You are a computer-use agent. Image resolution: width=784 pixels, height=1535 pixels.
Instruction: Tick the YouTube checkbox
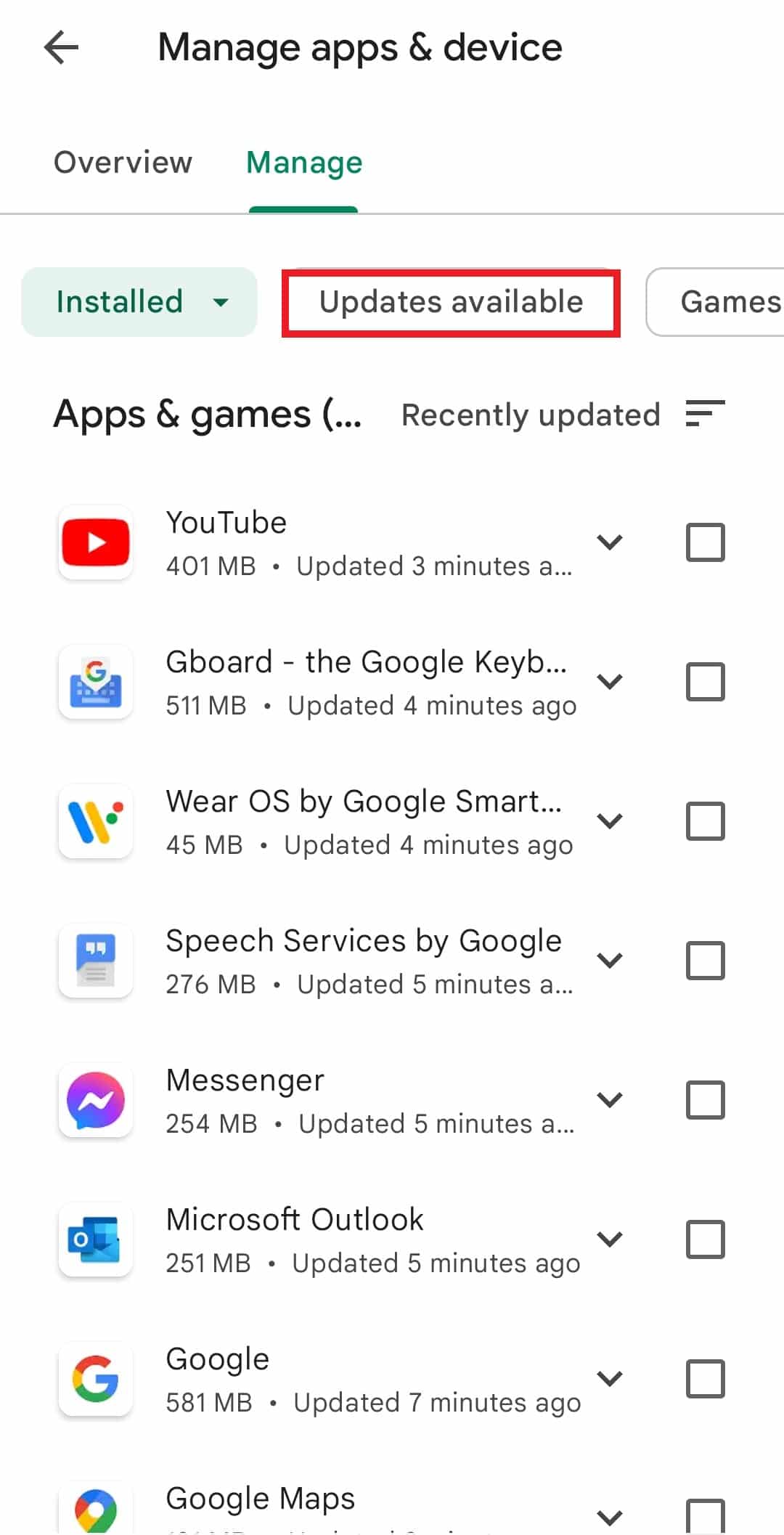[705, 542]
